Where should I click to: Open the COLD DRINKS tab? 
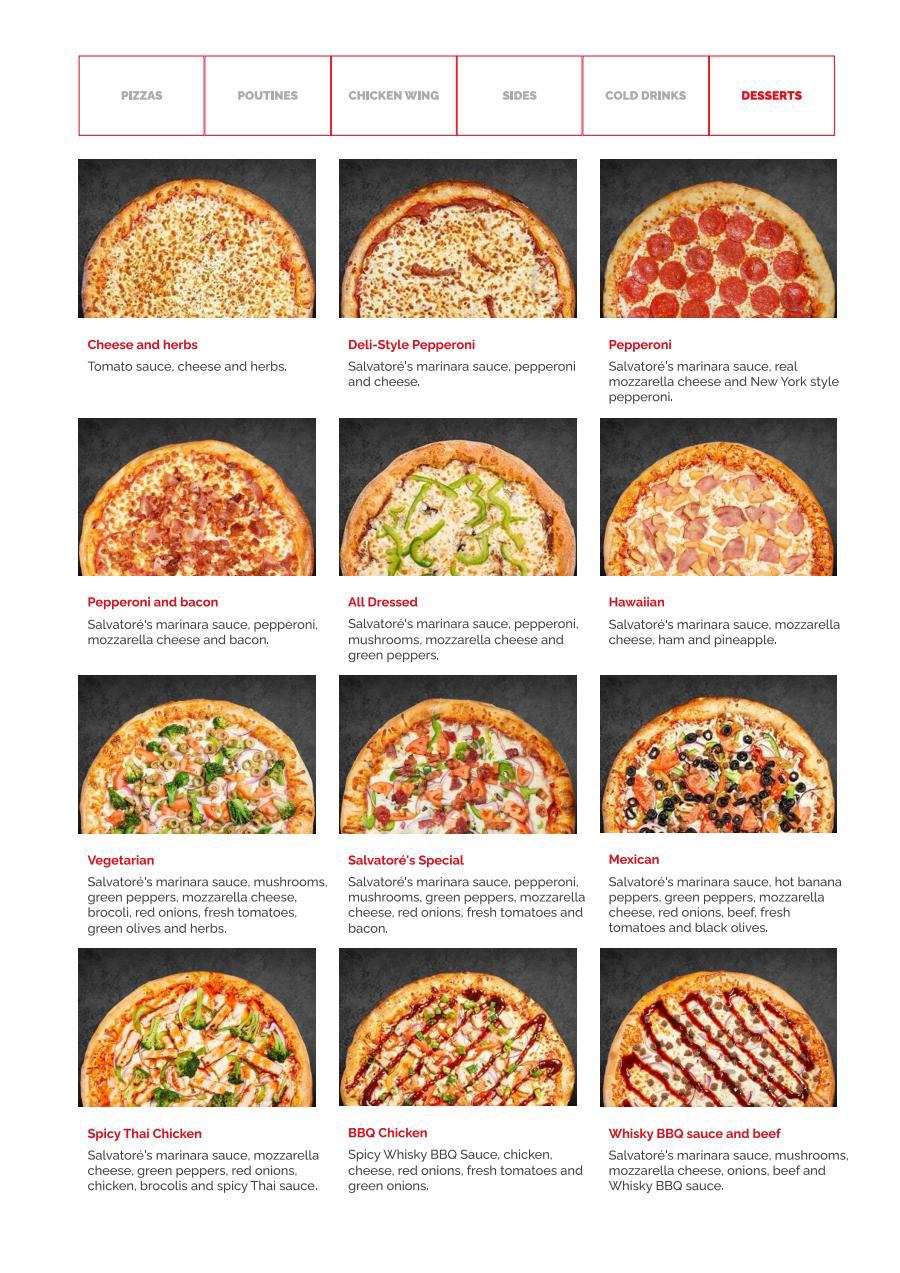(x=645, y=95)
